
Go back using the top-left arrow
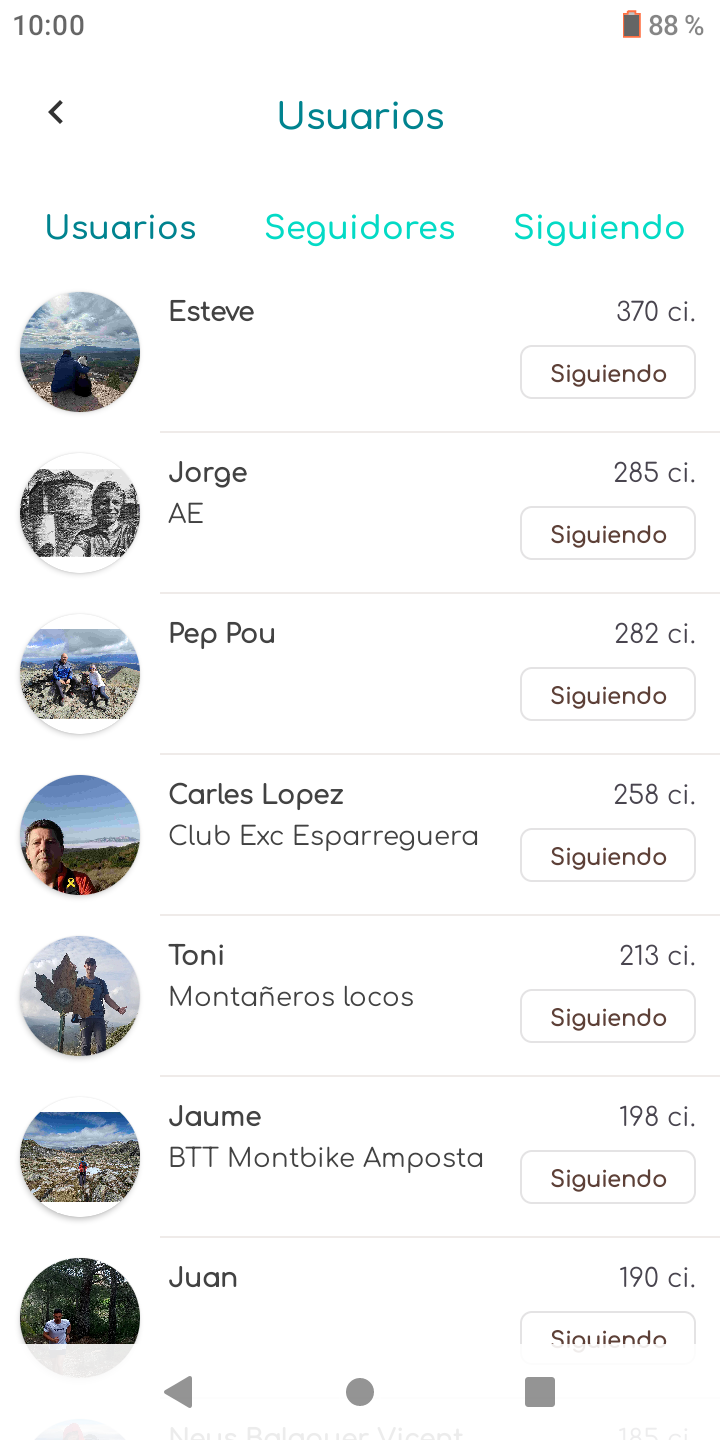click(56, 113)
